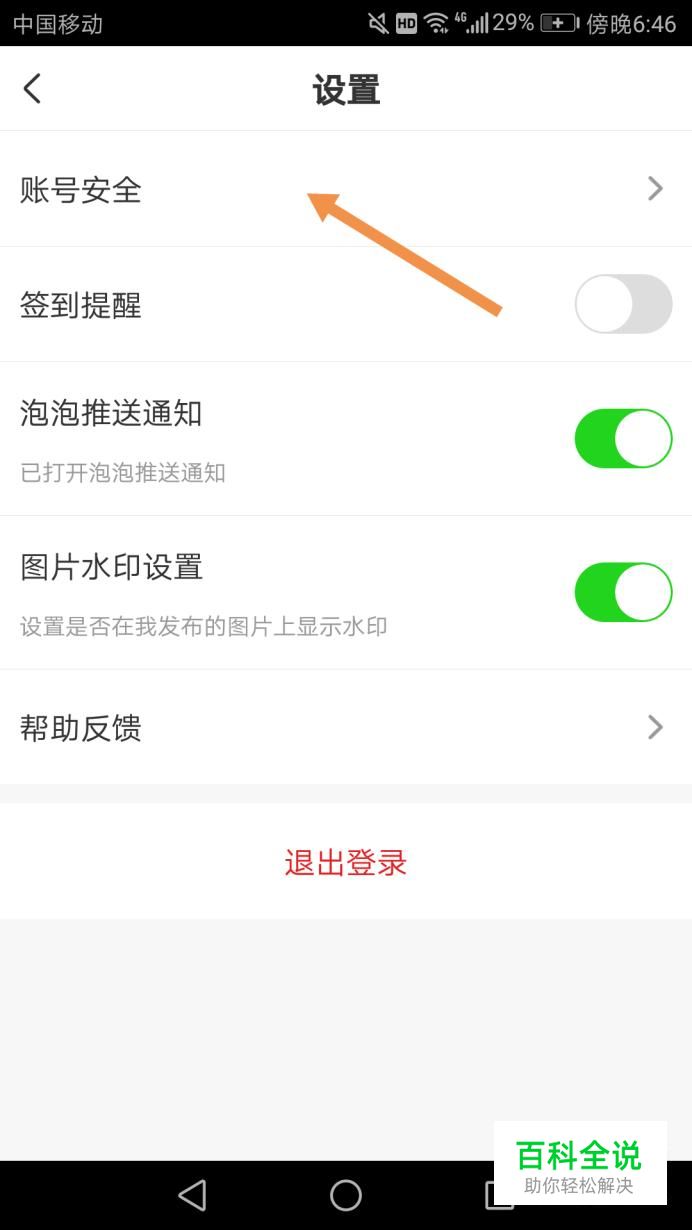Go back from the 设置 page
Image resolution: width=692 pixels, height=1230 pixels.
click(x=32, y=89)
